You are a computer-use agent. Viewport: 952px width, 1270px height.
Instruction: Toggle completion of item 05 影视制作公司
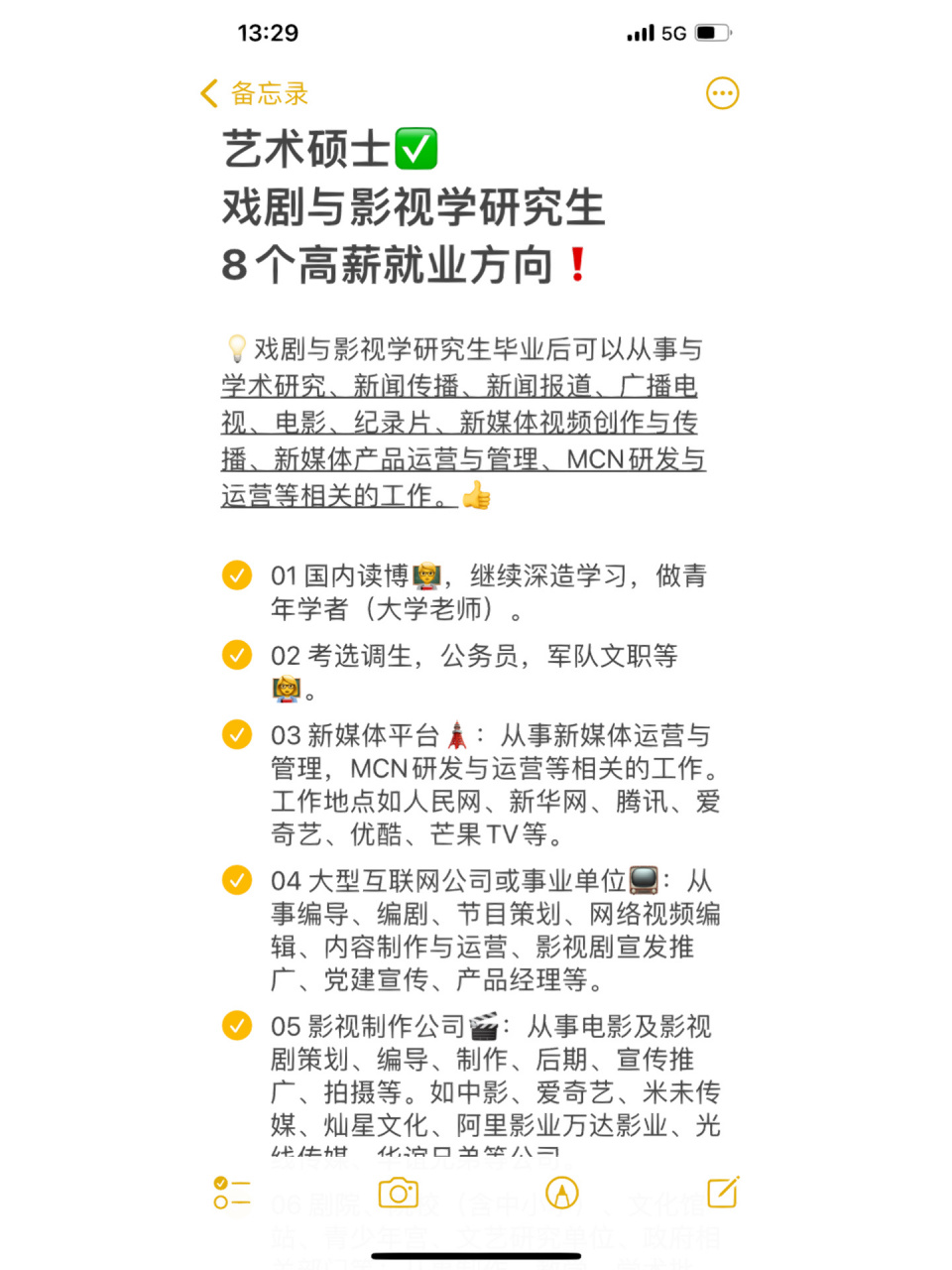point(237,1025)
